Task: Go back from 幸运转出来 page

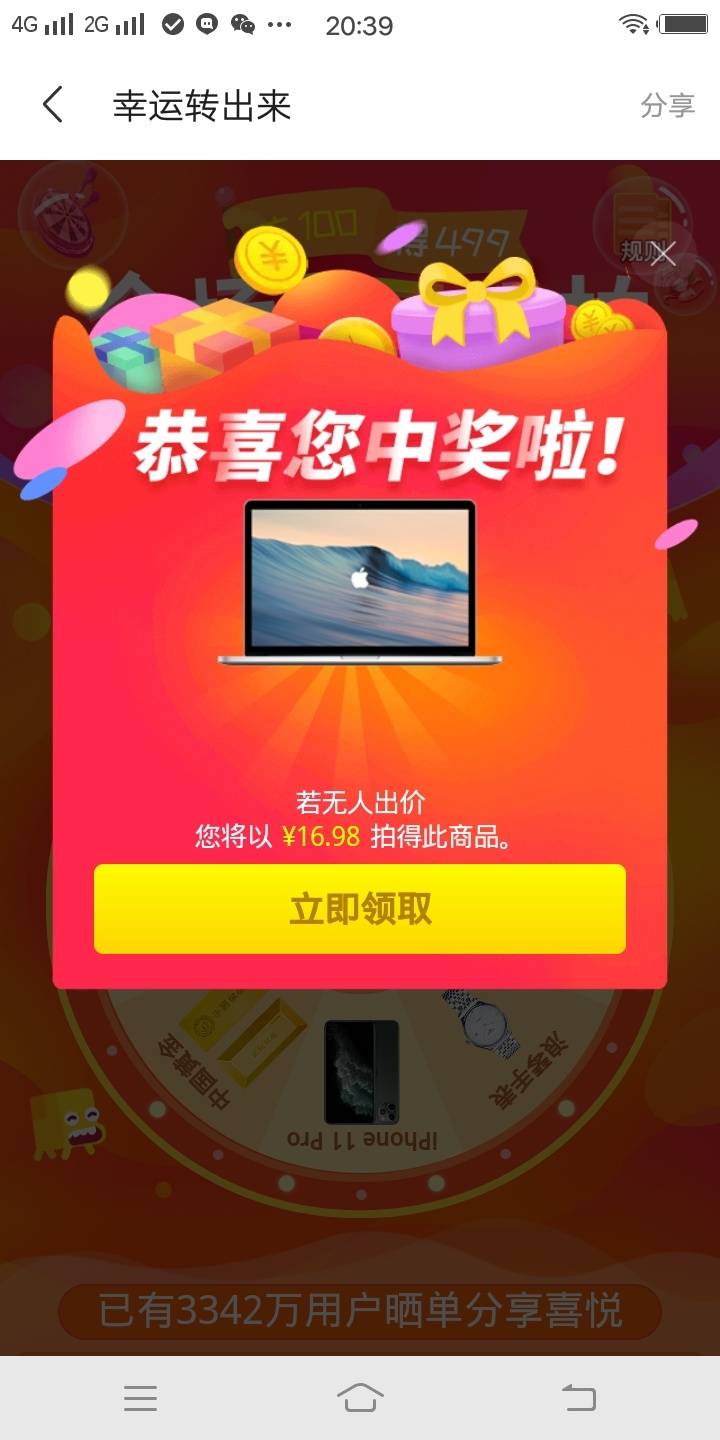Action: pyautogui.click(x=53, y=105)
